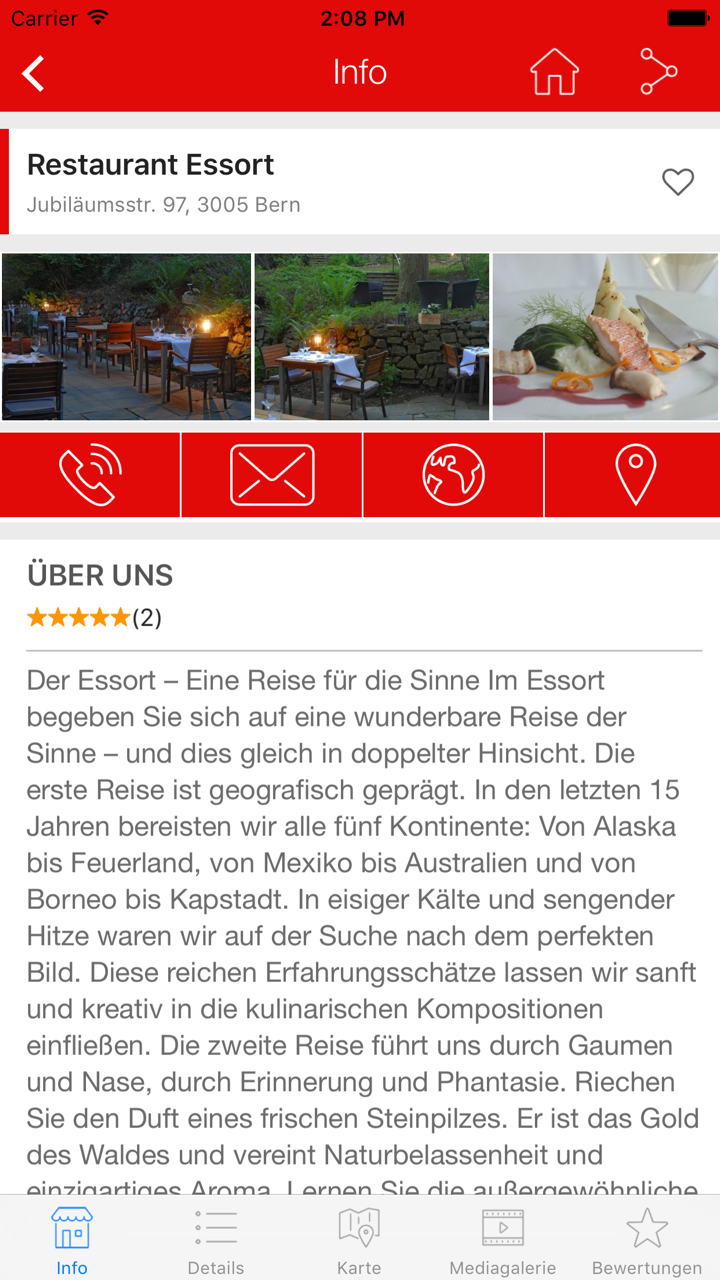Tap the back arrow in the Info header
The height and width of the screenshot is (1280, 720).
coord(32,72)
